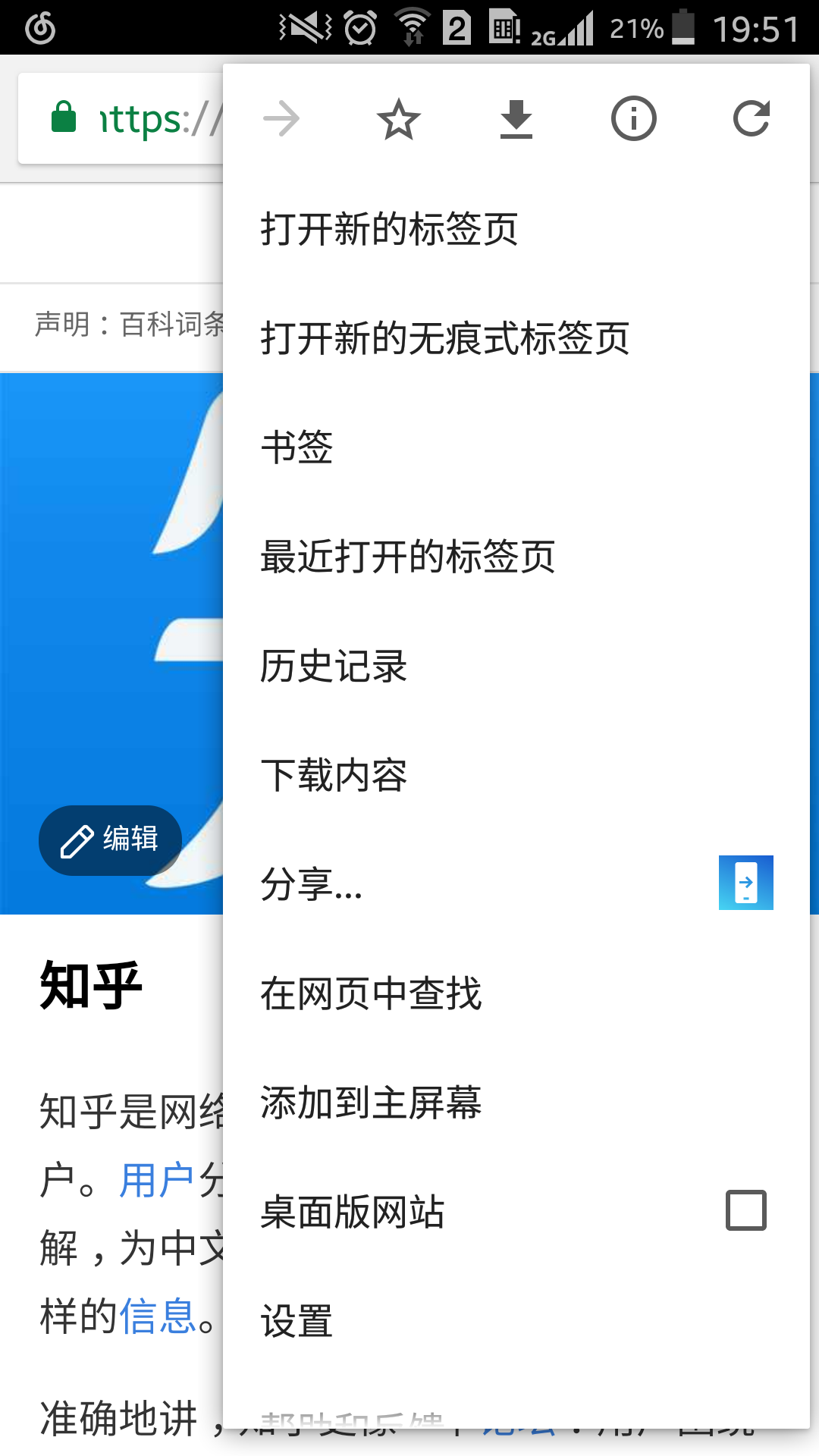The image size is (819, 1456).
Task: Tap the blue share shortcut icon
Action: (746, 883)
